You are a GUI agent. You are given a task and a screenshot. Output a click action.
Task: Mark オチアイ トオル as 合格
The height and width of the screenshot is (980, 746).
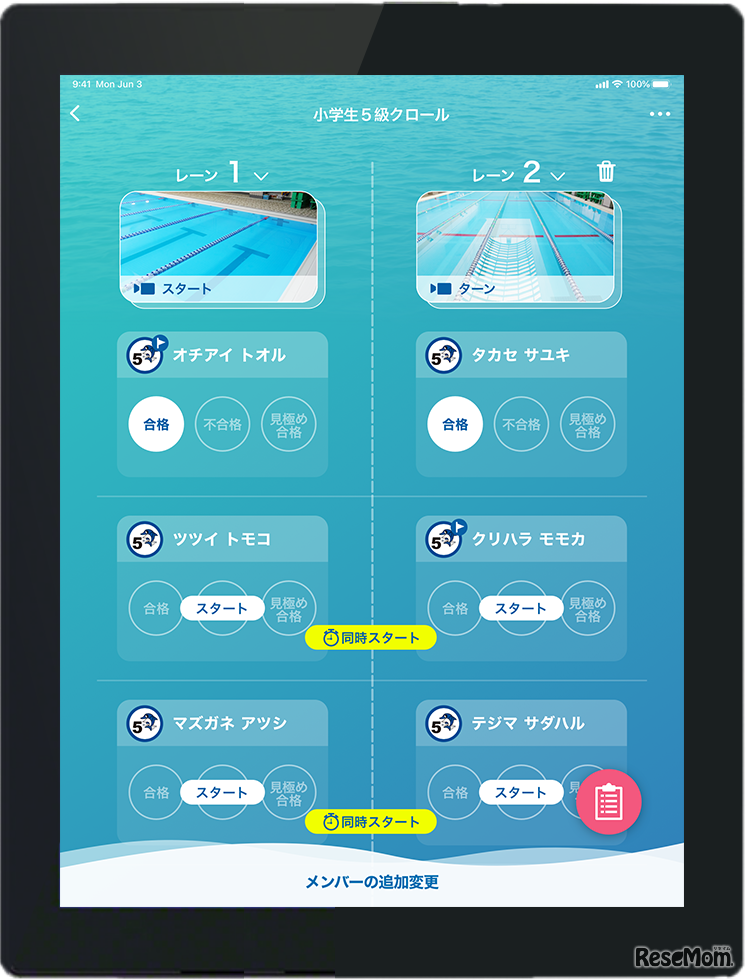(156, 424)
